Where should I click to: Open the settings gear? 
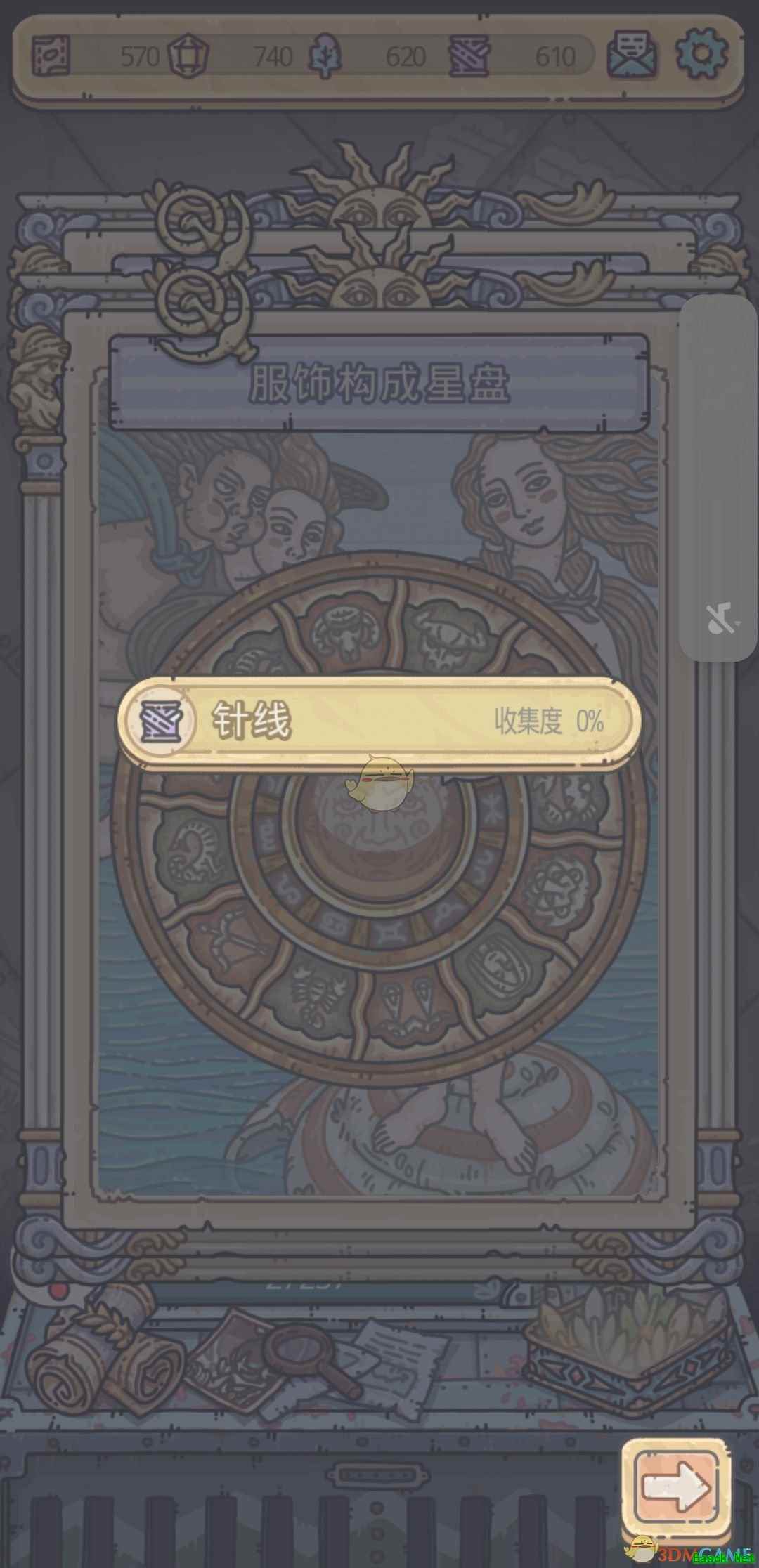tap(701, 53)
